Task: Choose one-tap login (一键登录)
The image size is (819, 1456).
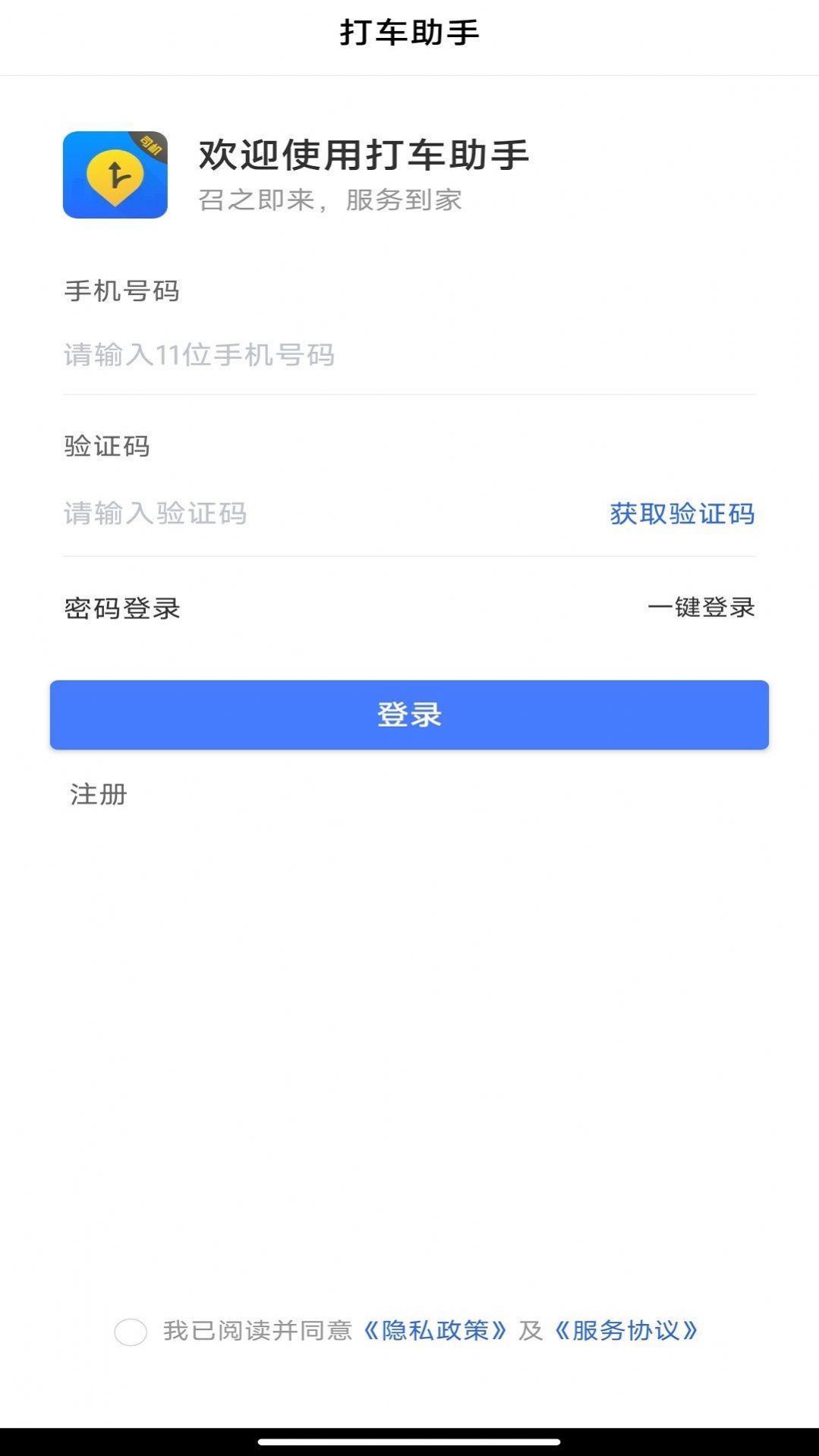Action: click(x=701, y=607)
